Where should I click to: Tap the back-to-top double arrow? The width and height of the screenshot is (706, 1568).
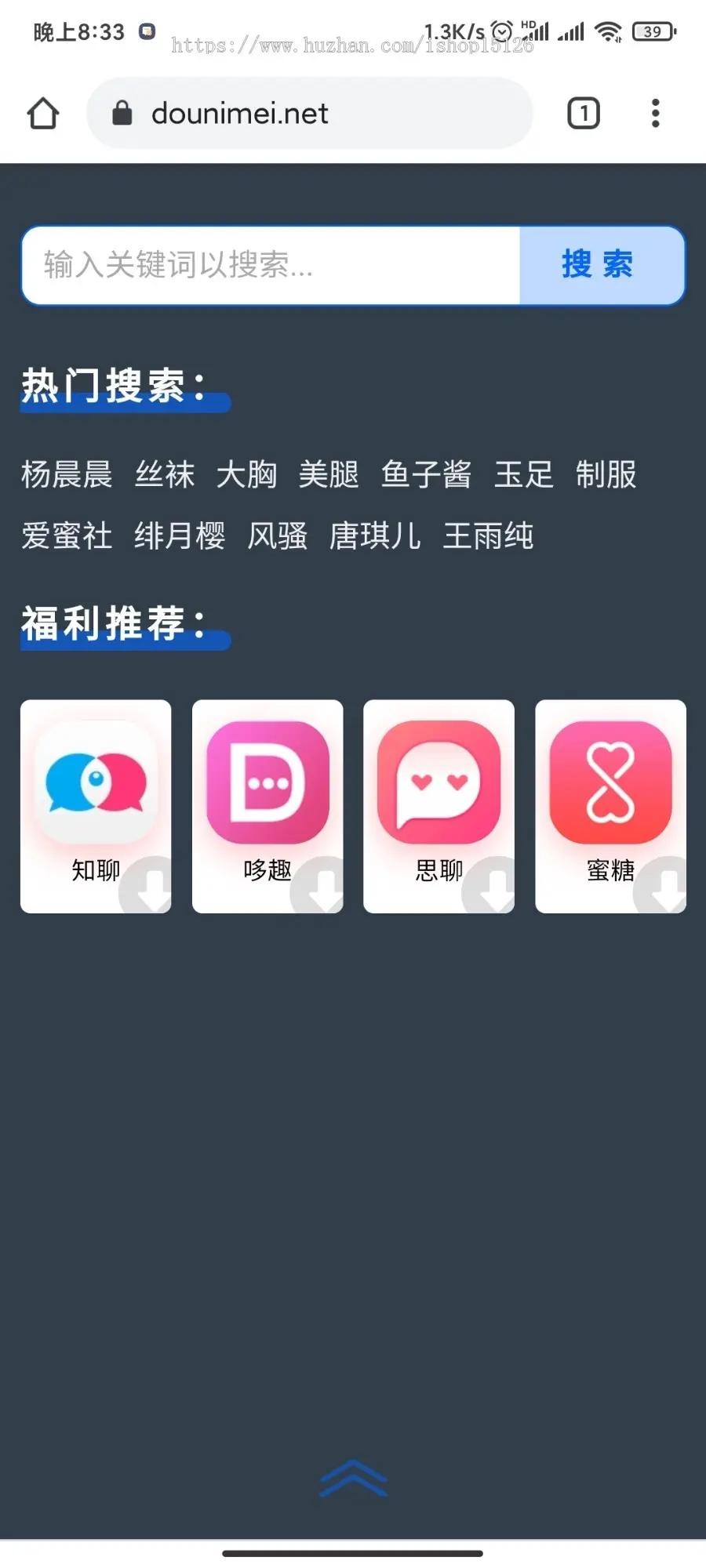[353, 1478]
